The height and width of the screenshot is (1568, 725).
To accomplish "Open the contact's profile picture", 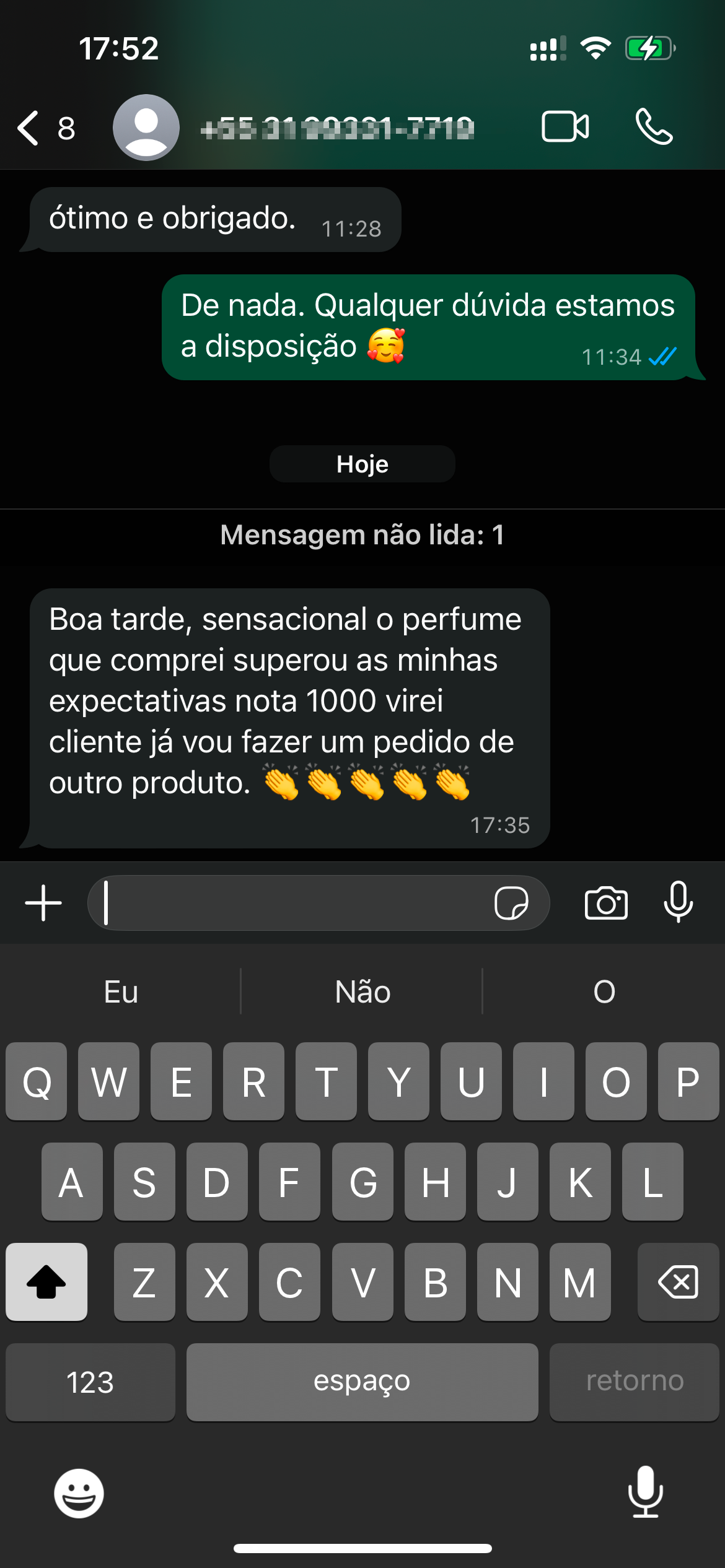I will tap(146, 128).
